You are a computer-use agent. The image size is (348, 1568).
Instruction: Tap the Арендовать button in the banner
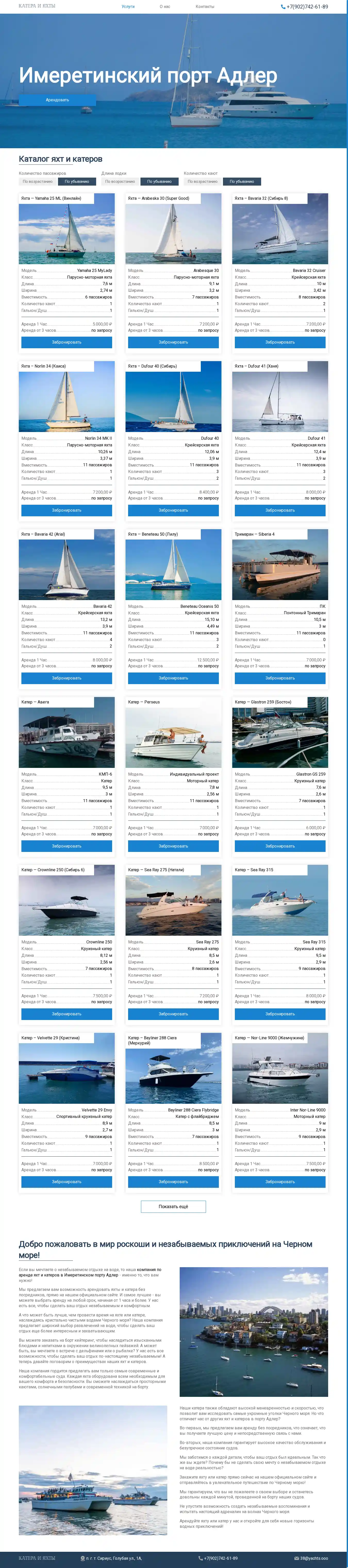click(57, 100)
